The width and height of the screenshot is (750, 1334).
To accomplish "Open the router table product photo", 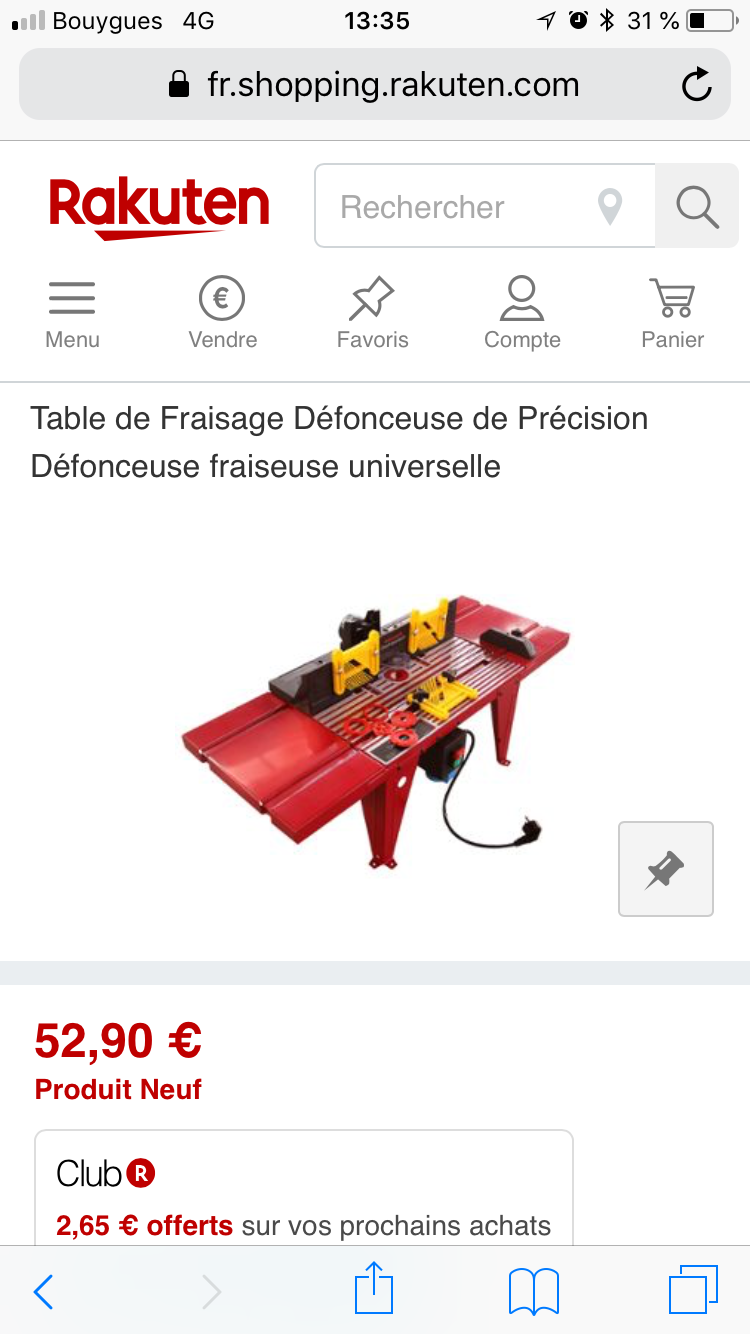I will click(x=376, y=730).
